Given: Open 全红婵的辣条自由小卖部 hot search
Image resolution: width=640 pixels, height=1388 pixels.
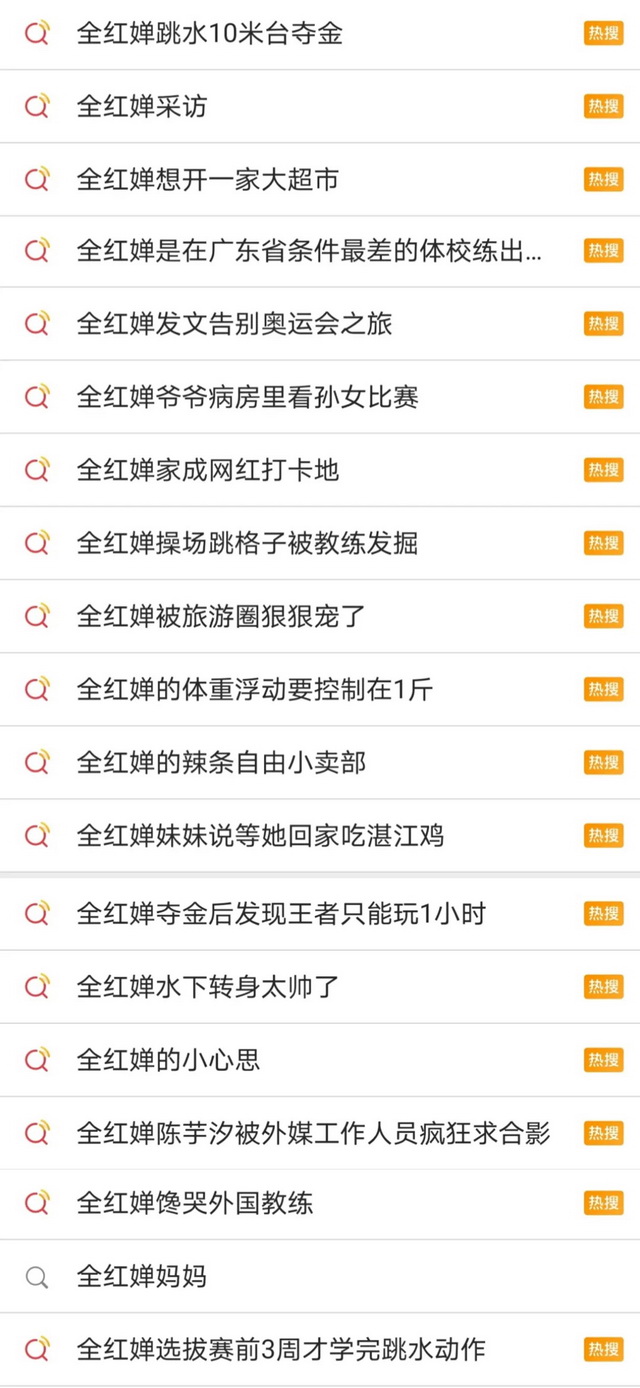Looking at the screenshot, I should [x=221, y=762].
